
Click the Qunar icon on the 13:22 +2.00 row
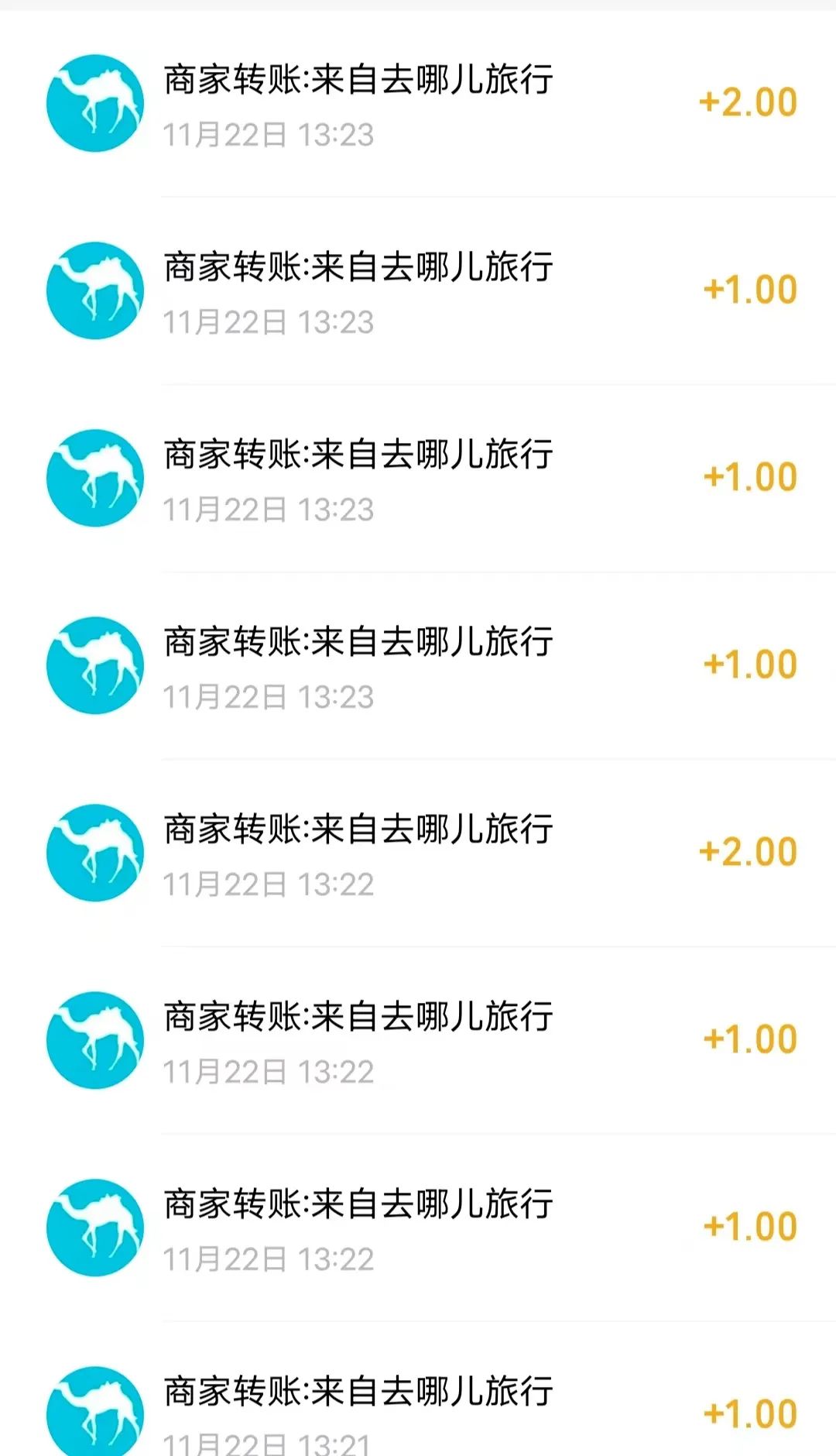[x=94, y=852]
